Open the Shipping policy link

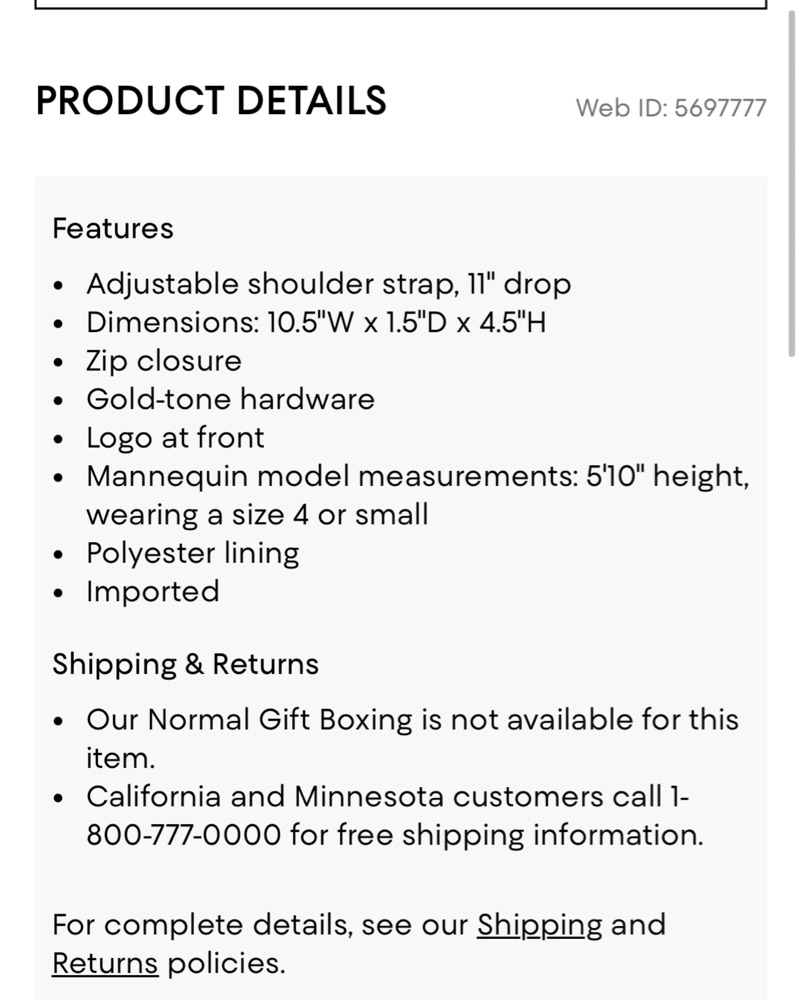(x=539, y=925)
